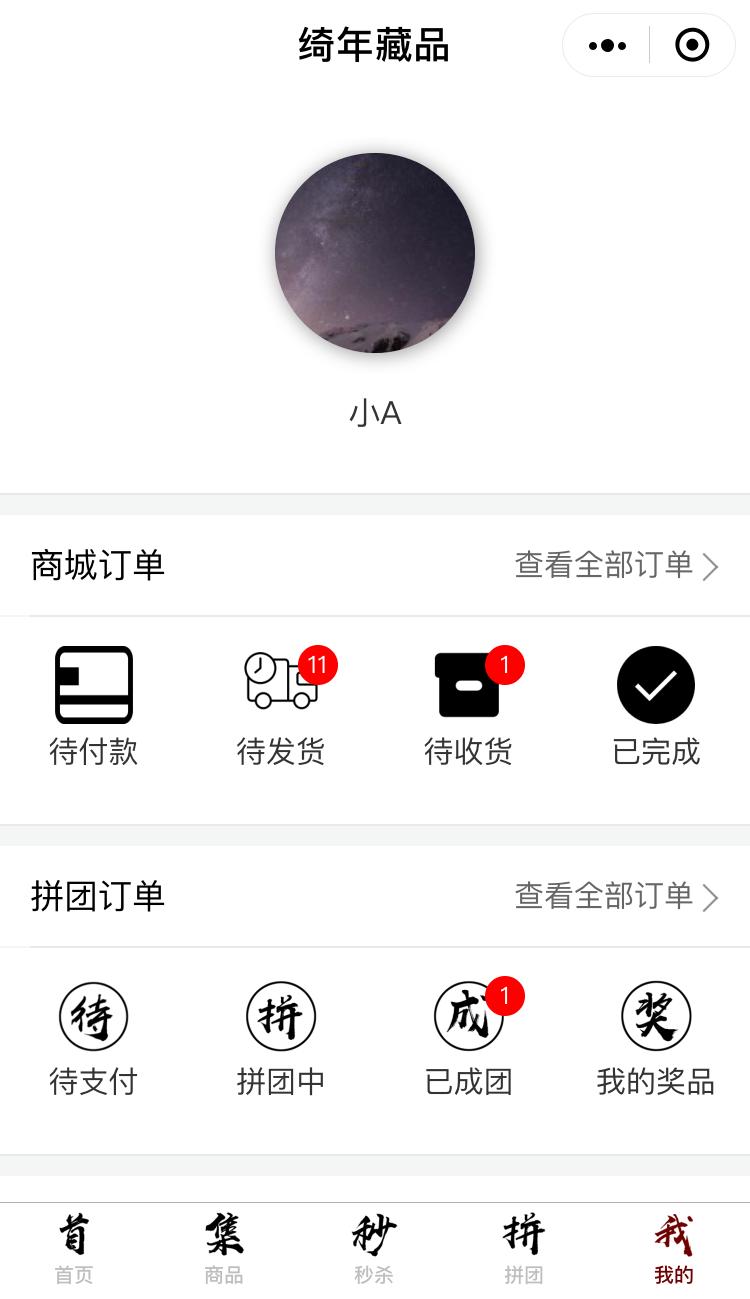Close the mini program via circle icon

tap(692, 45)
